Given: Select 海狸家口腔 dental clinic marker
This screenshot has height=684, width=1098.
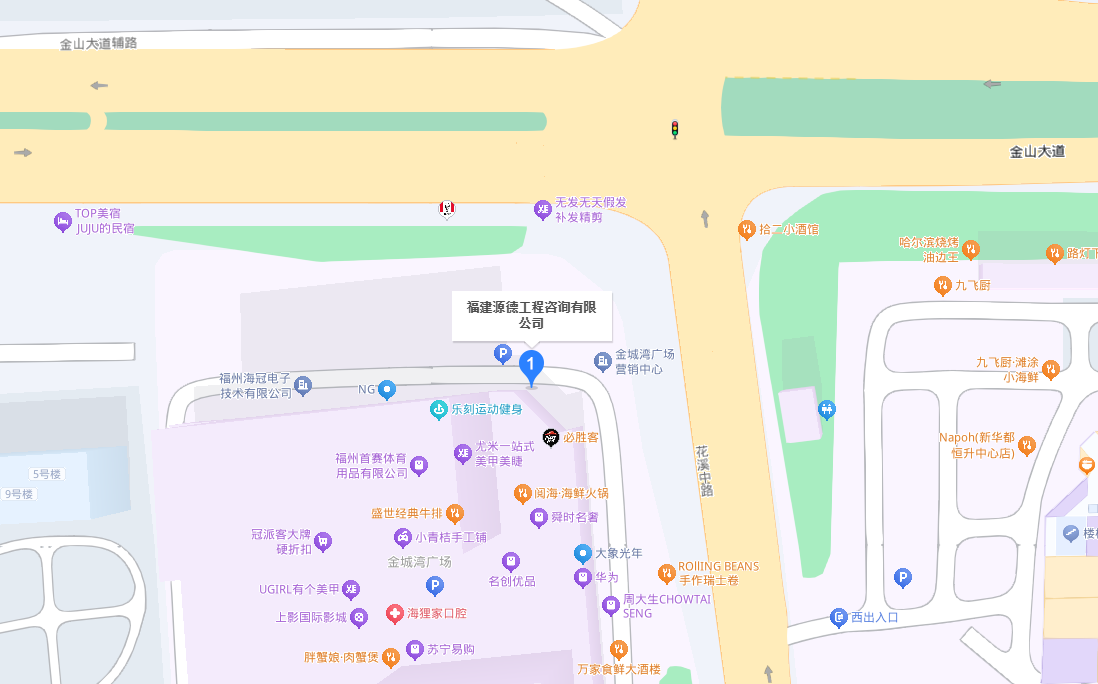Looking at the screenshot, I should (x=395, y=613).
